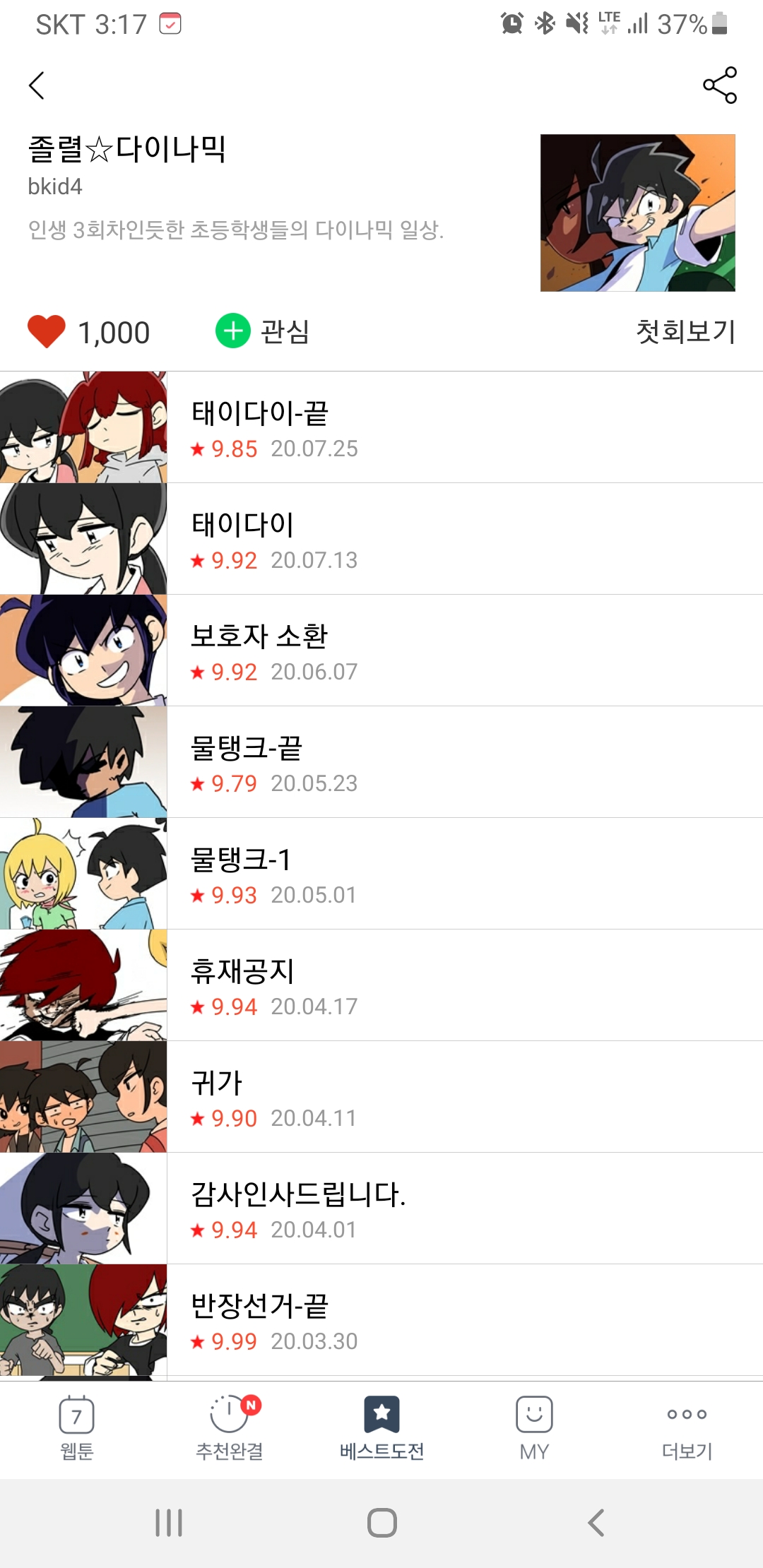This screenshot has width=763, height=1568.
Task: Open the series cover thumbnail
Action: (637, 213)
